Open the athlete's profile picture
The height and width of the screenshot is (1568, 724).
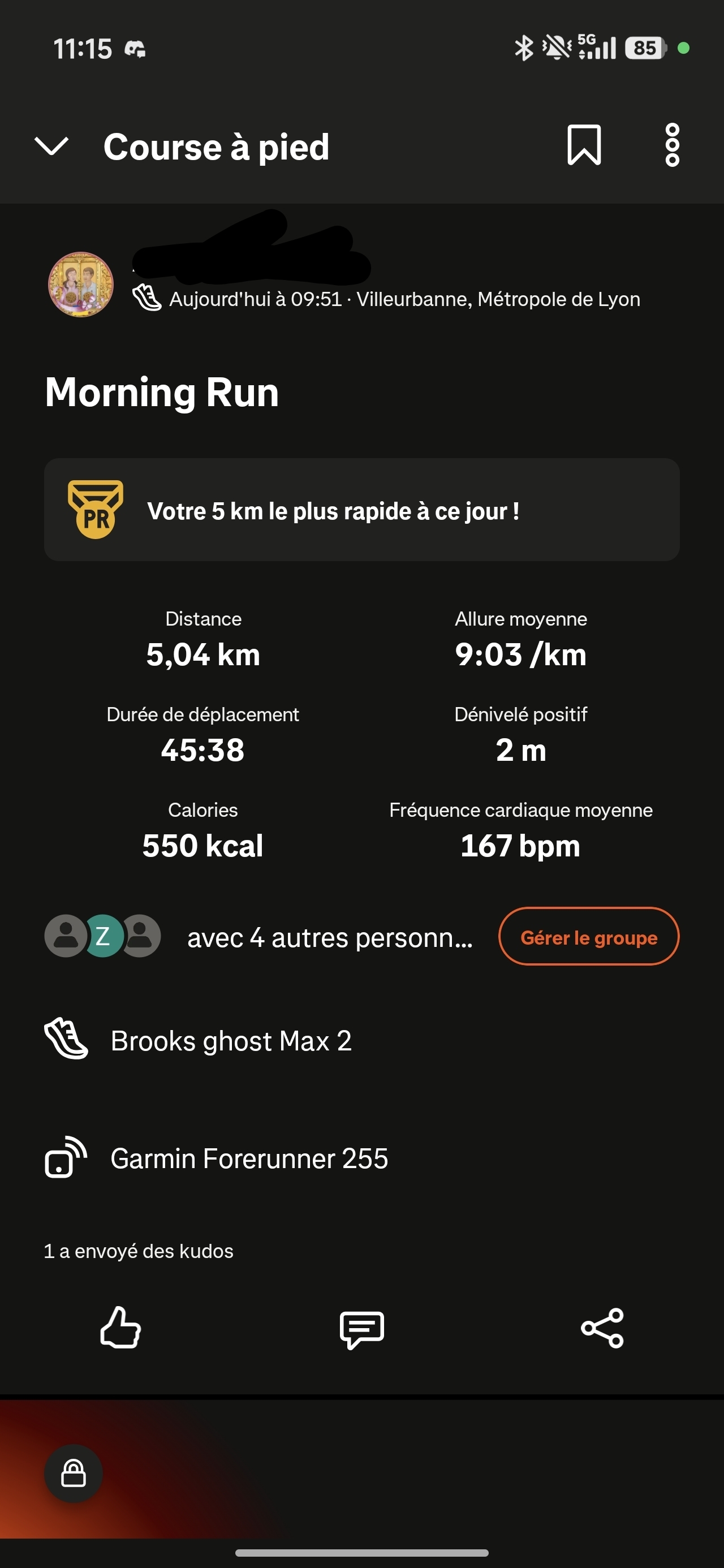(81, 285)
